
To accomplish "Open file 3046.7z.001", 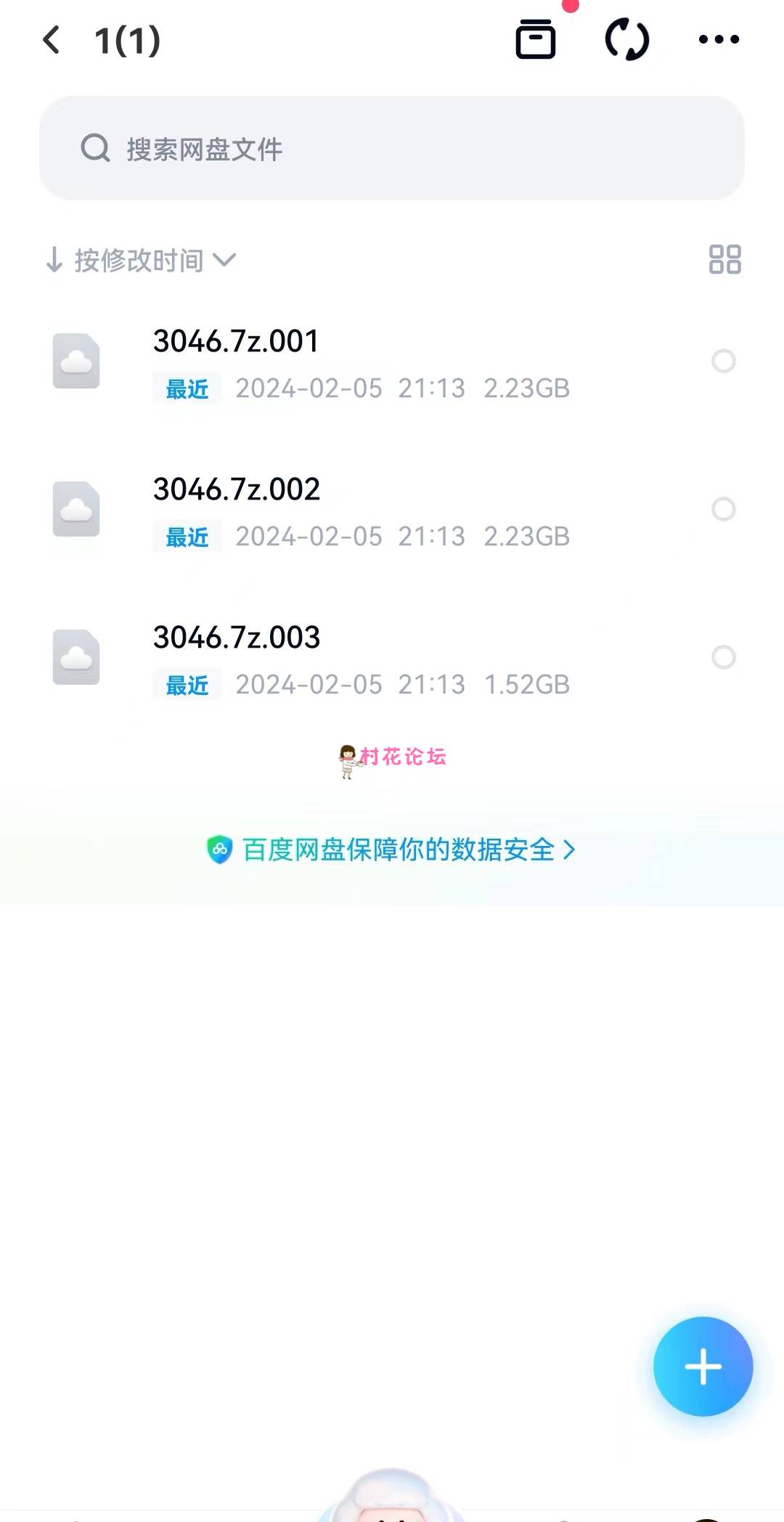I will click(x=237, y=343).
